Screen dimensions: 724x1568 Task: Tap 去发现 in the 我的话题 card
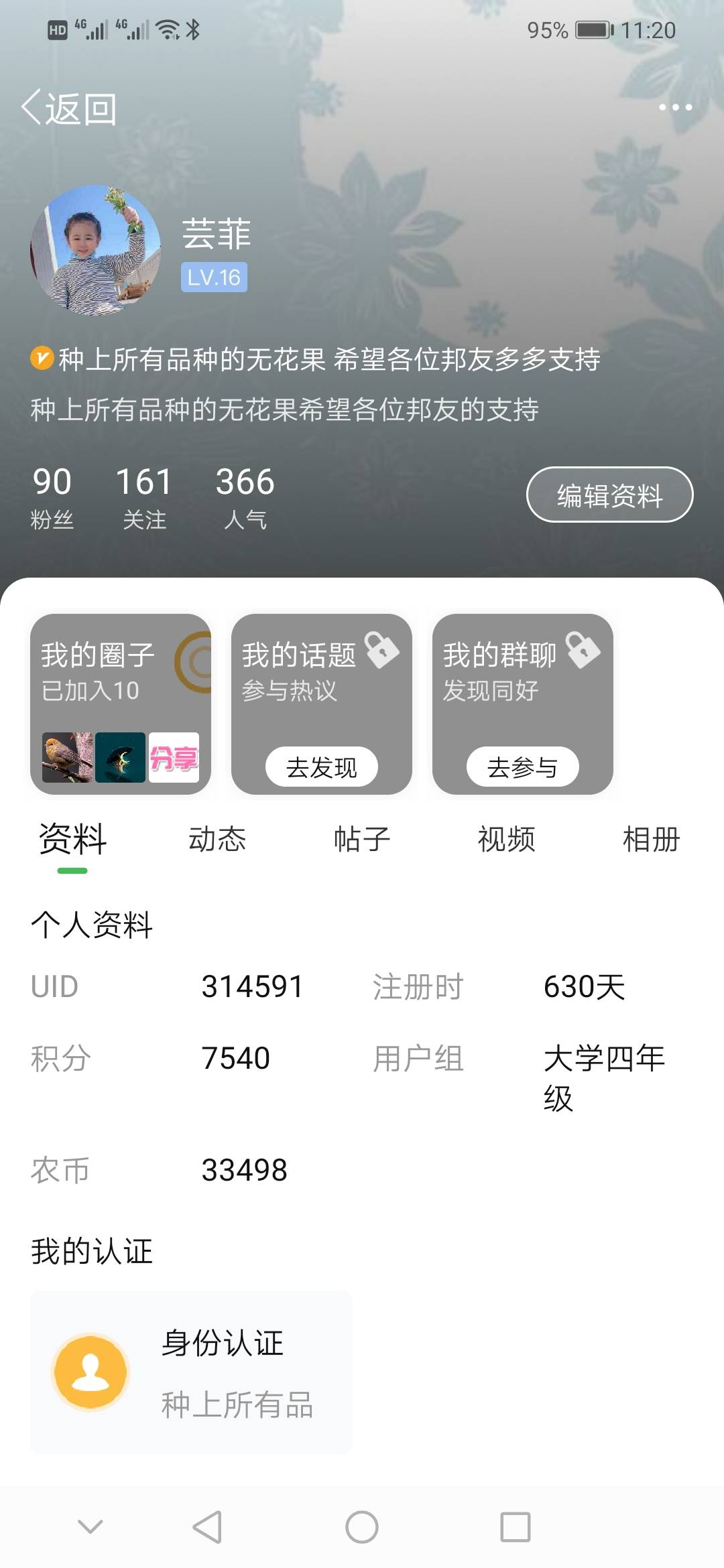point(322,767)
